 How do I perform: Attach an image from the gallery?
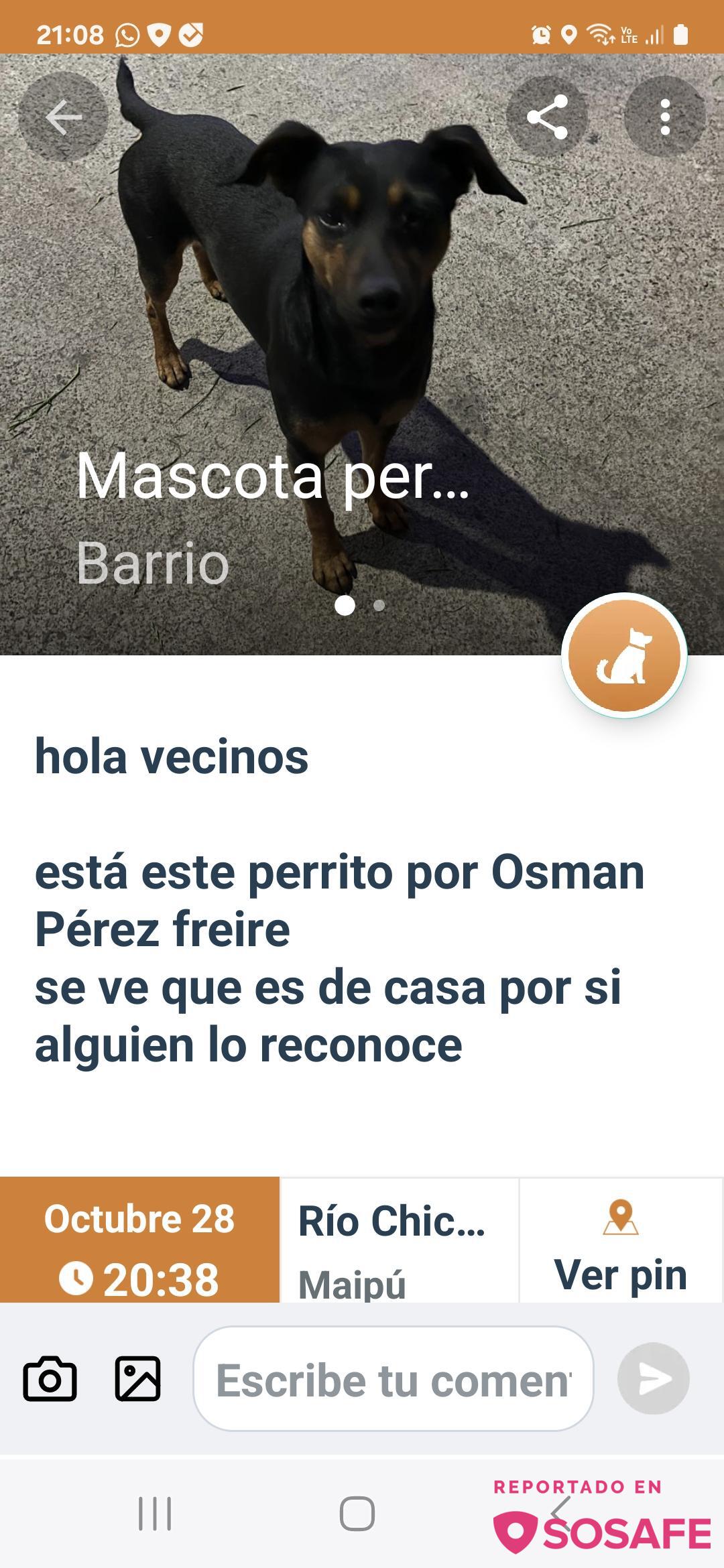tap(138, 1378)
